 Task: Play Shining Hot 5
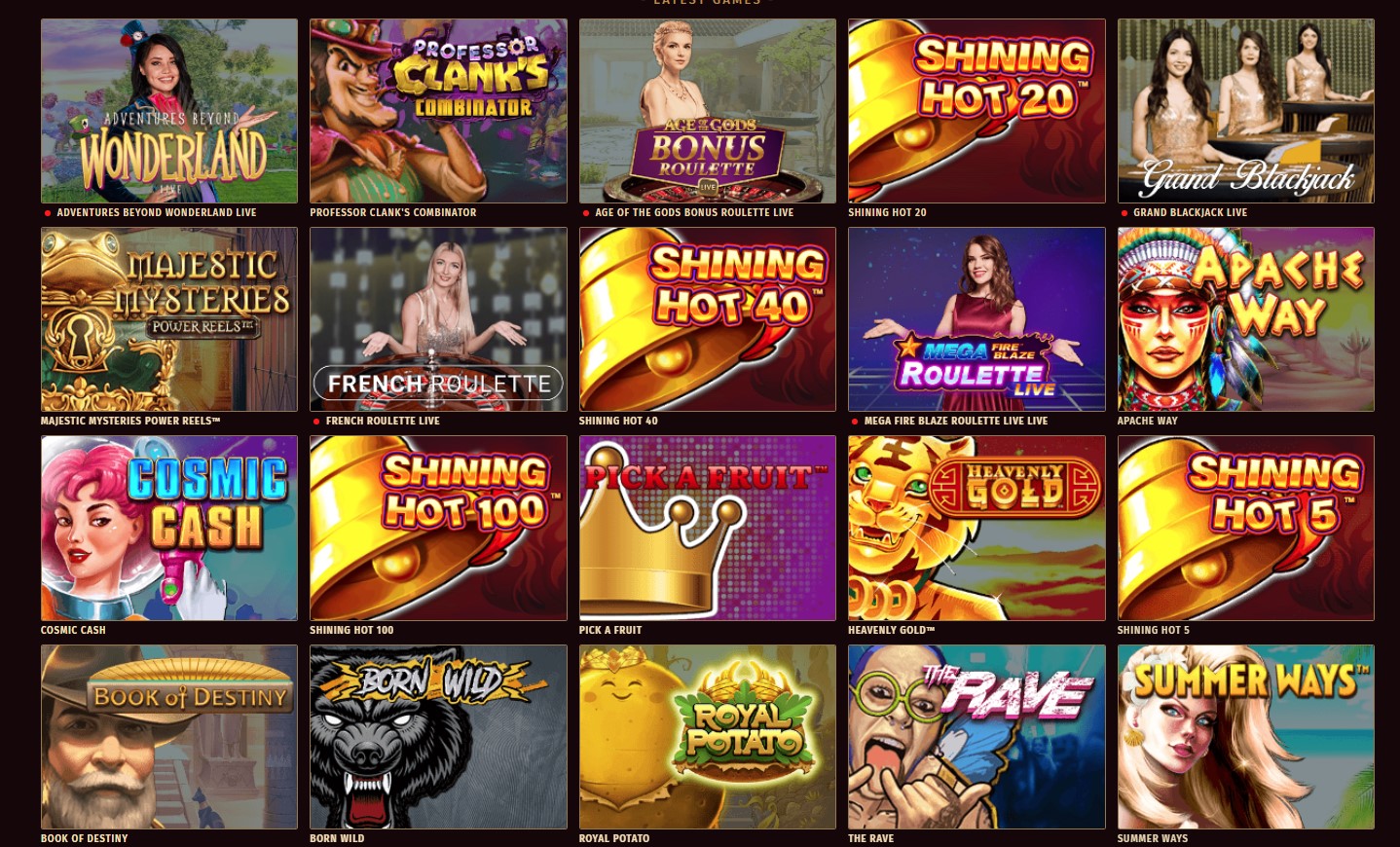point(1245,528)
